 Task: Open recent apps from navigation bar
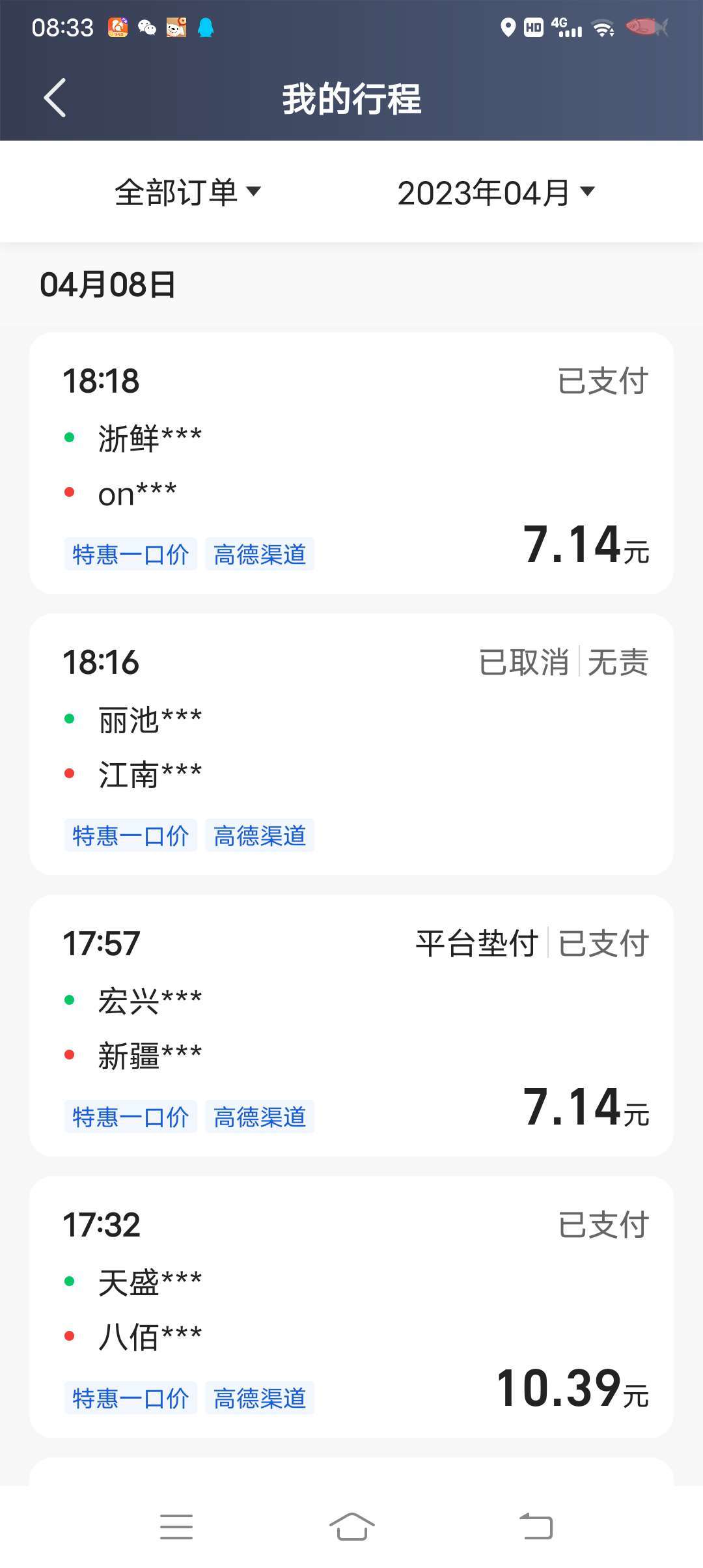[176, 1526]
